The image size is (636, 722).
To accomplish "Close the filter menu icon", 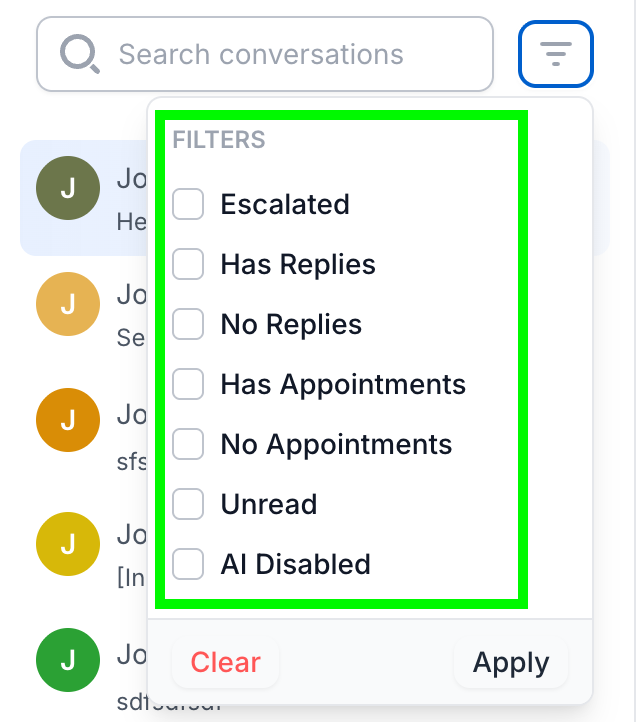I will (x=556, y=53).
